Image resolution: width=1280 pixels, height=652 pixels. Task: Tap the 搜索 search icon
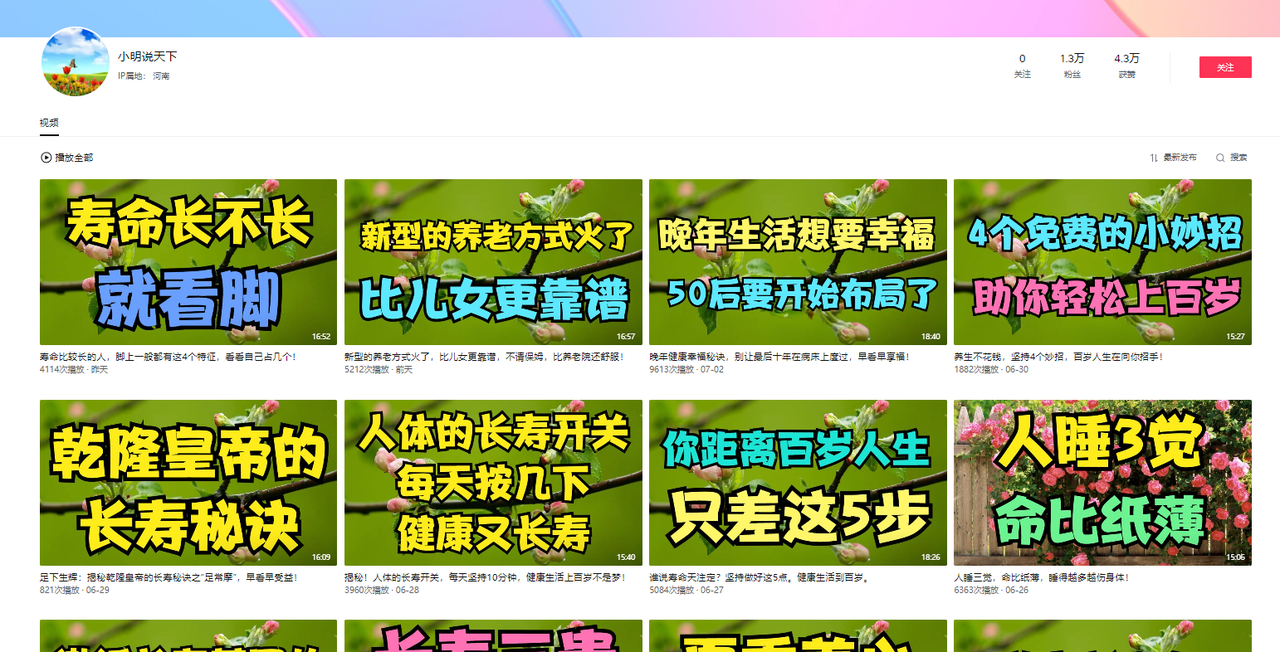tap(1231, 158)
